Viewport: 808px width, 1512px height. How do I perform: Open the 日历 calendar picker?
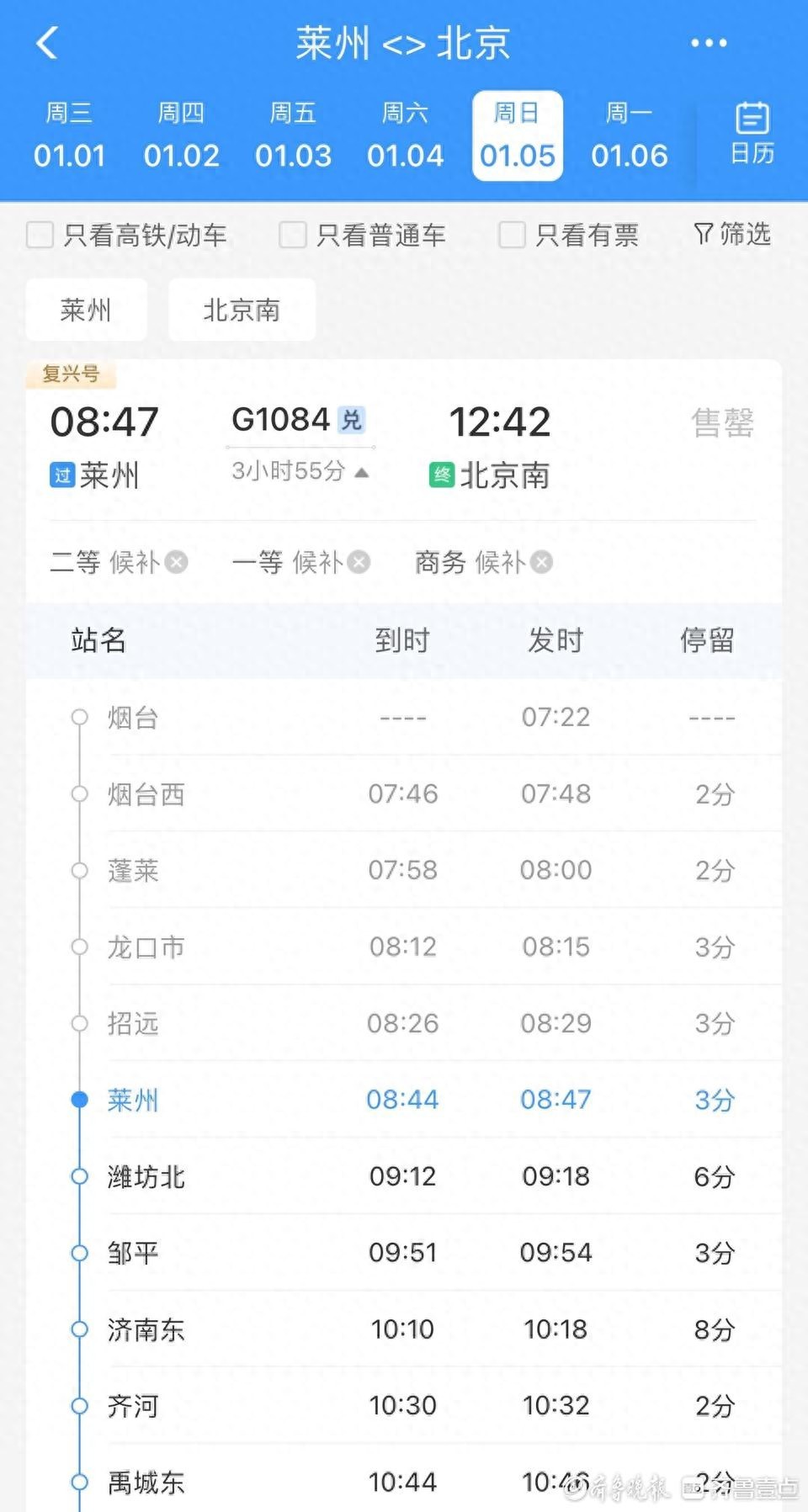click(752, 134)
